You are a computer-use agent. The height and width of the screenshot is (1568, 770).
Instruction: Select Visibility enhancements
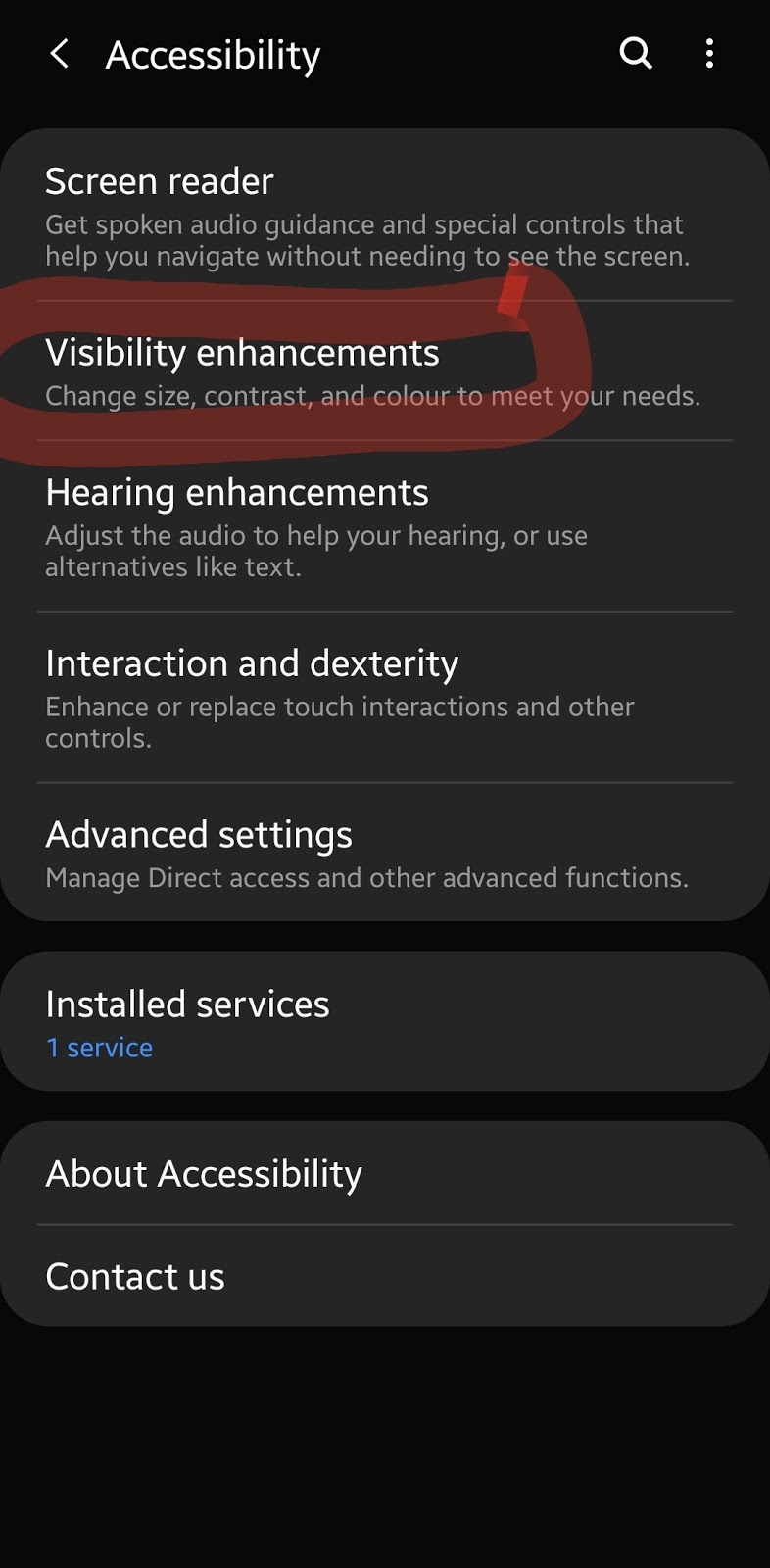pyautogui.click(x=384, y=371)
